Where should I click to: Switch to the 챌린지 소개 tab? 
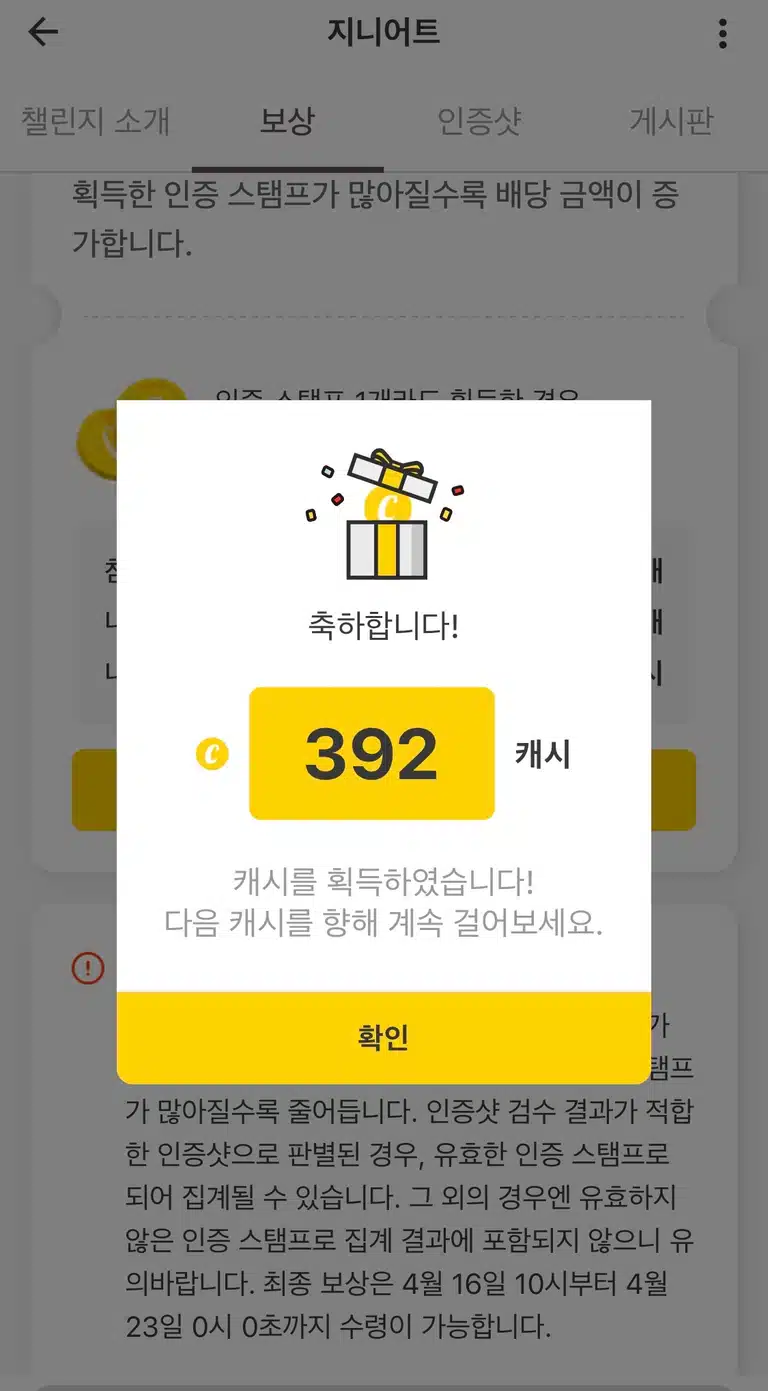coord(96,122)
